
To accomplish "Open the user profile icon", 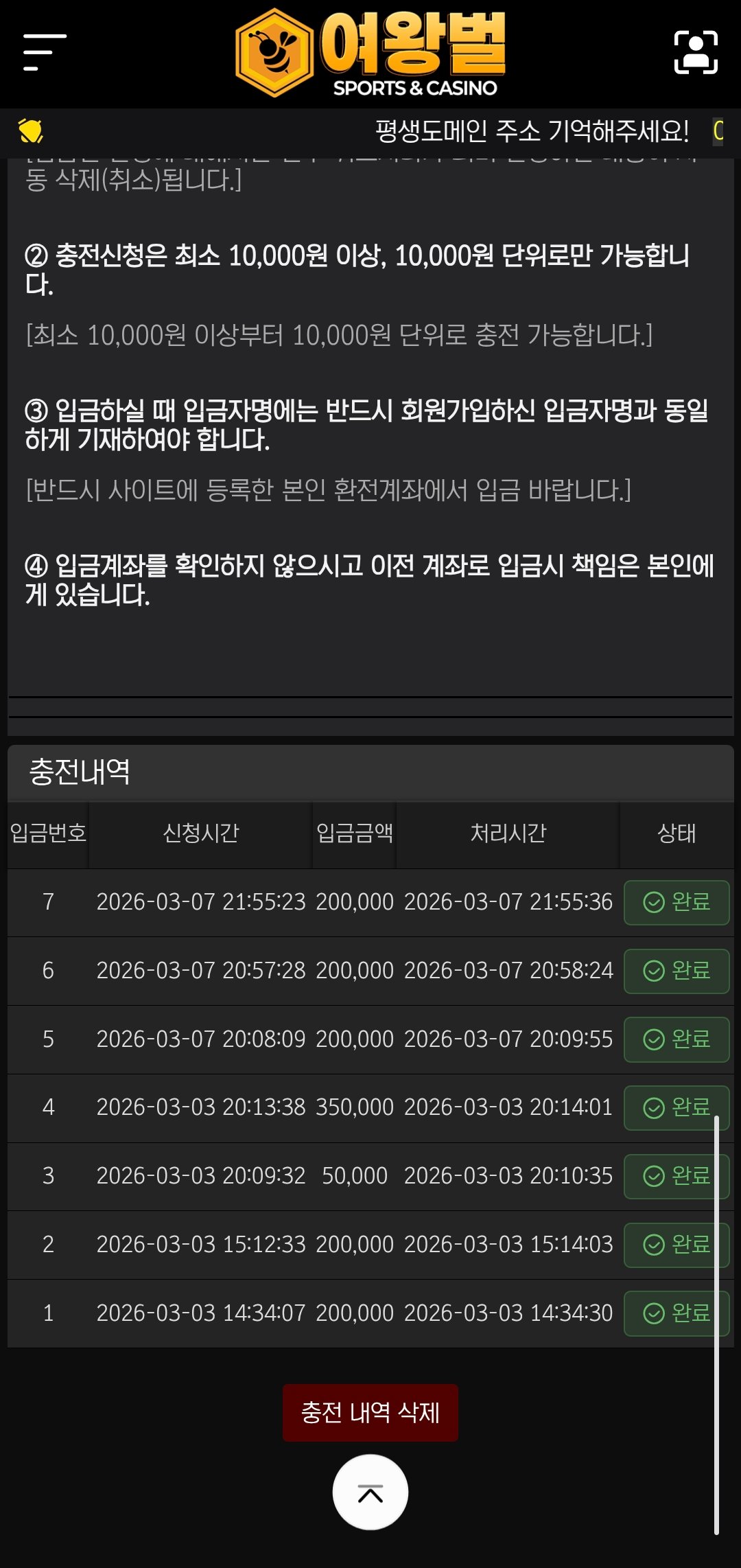I will (696, 52).
